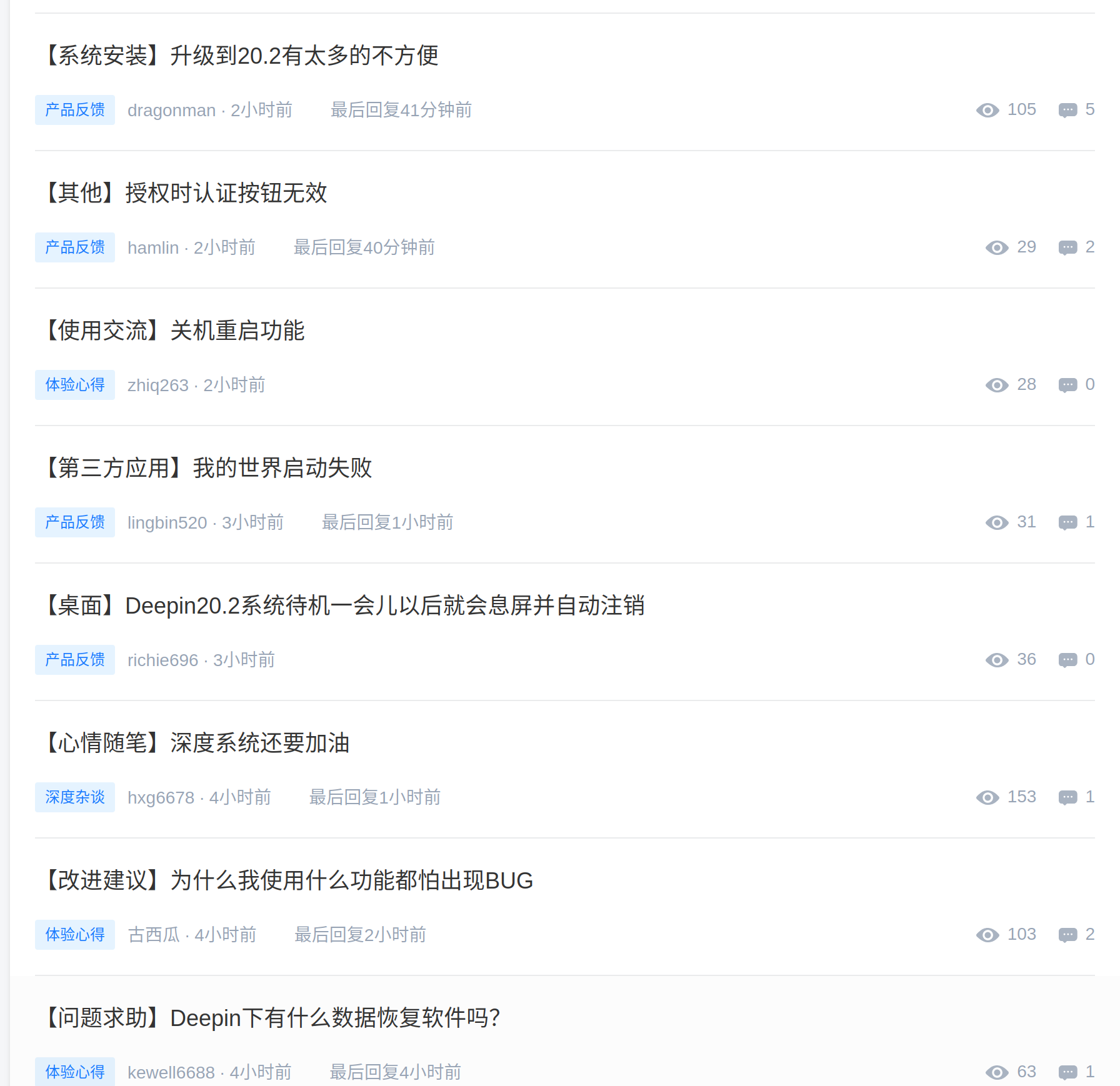Image resolution: width=1120 pixels, height=1086 pixels.
Task: Tap the 体验心得 tag under zhiq263's post
Action: coord(75,385)
